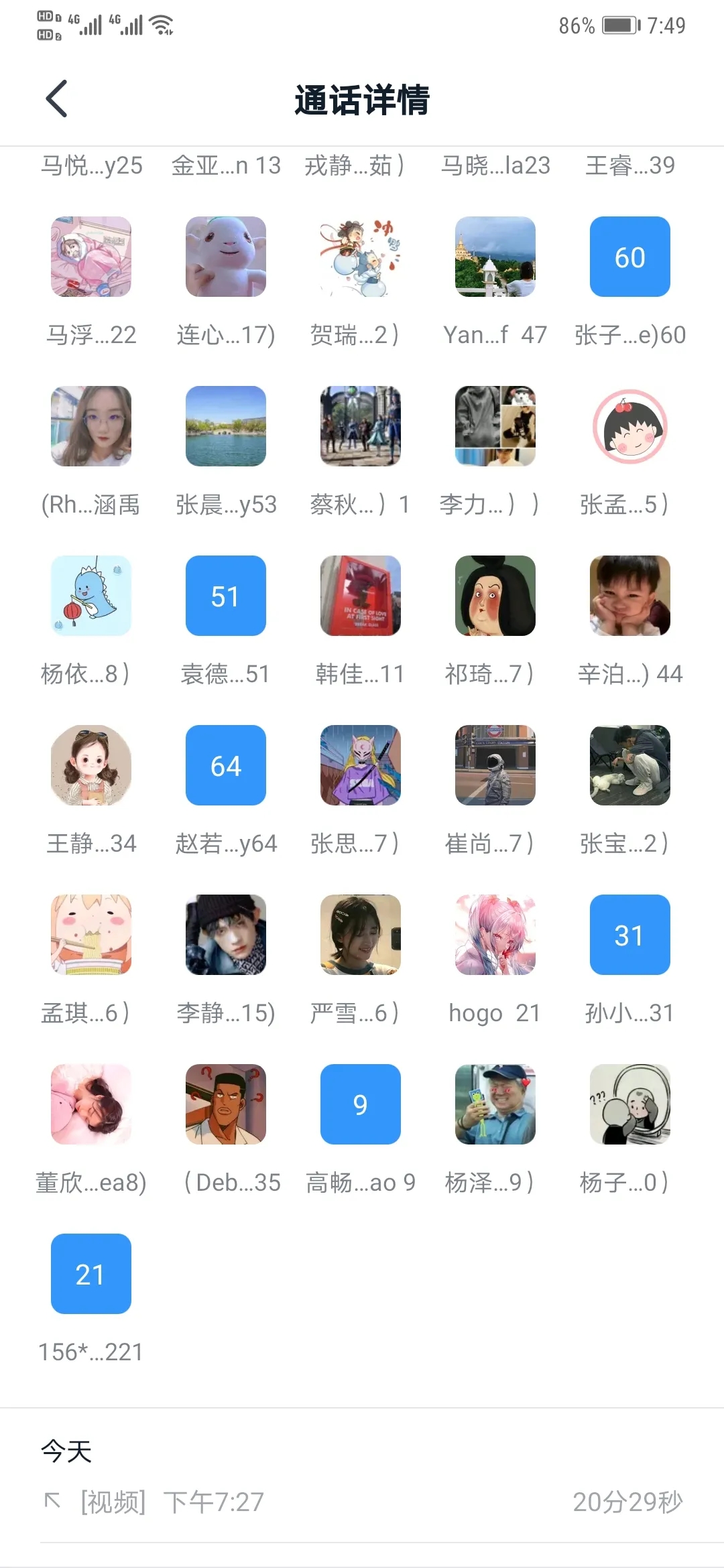This screenshot has height=1568, width=724.
Task: Select participant 连心...17)
Action: pyautogui.click(x=226, y=257)
